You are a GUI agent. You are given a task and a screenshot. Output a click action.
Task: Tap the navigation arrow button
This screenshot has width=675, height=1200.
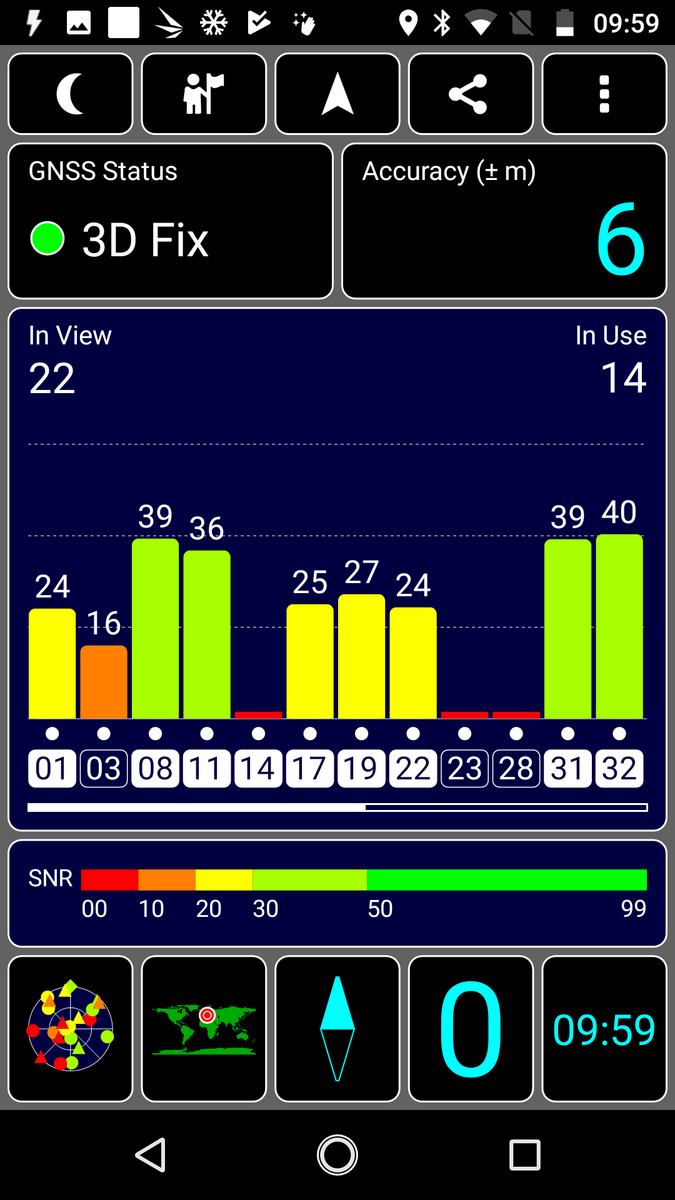(337, 94)
